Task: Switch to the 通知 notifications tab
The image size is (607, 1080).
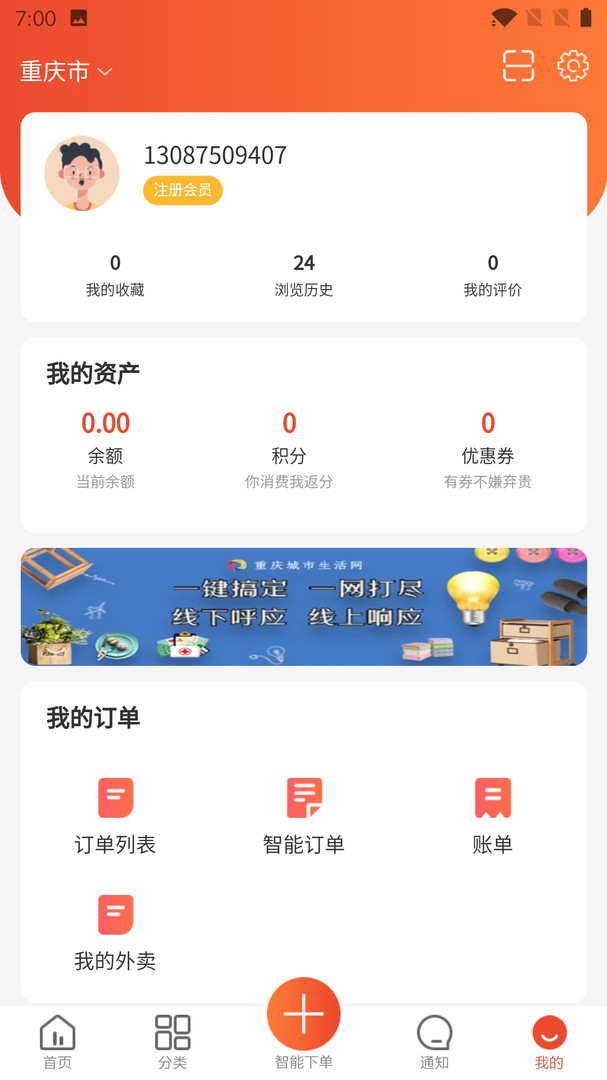Action: (x=434, y=1042)
